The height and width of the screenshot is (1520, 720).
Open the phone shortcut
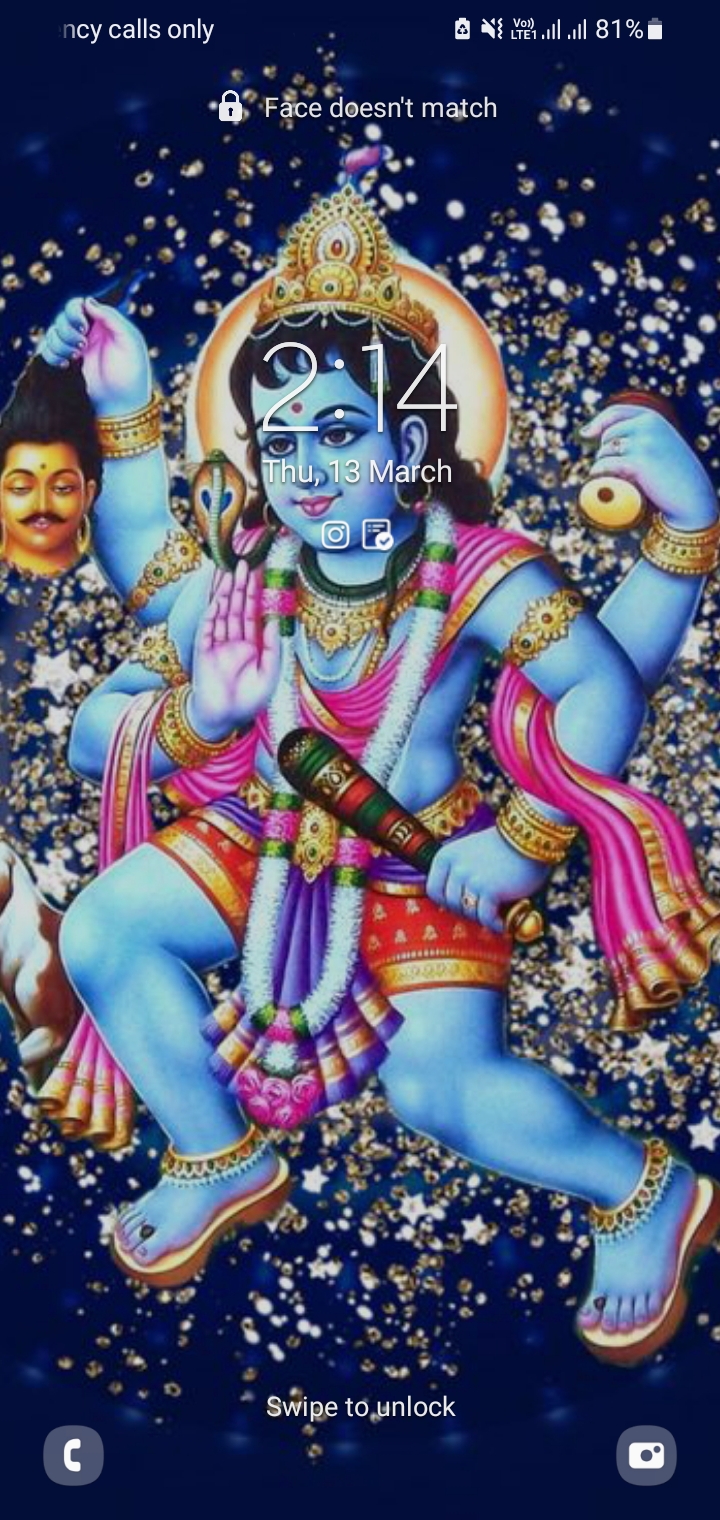point(73,1455)
